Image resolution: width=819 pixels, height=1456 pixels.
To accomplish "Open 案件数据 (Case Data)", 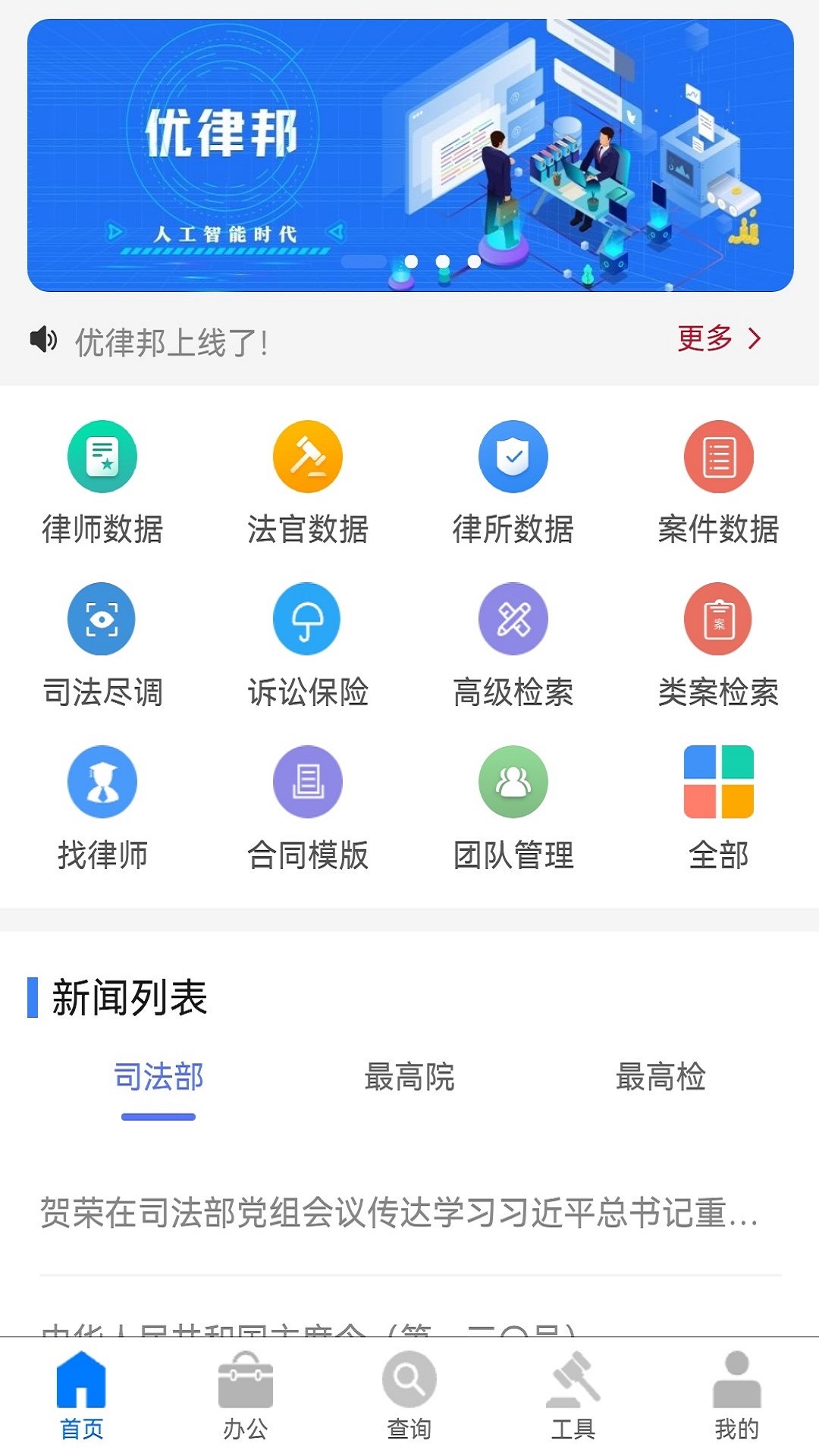I will tap(719, 485).
